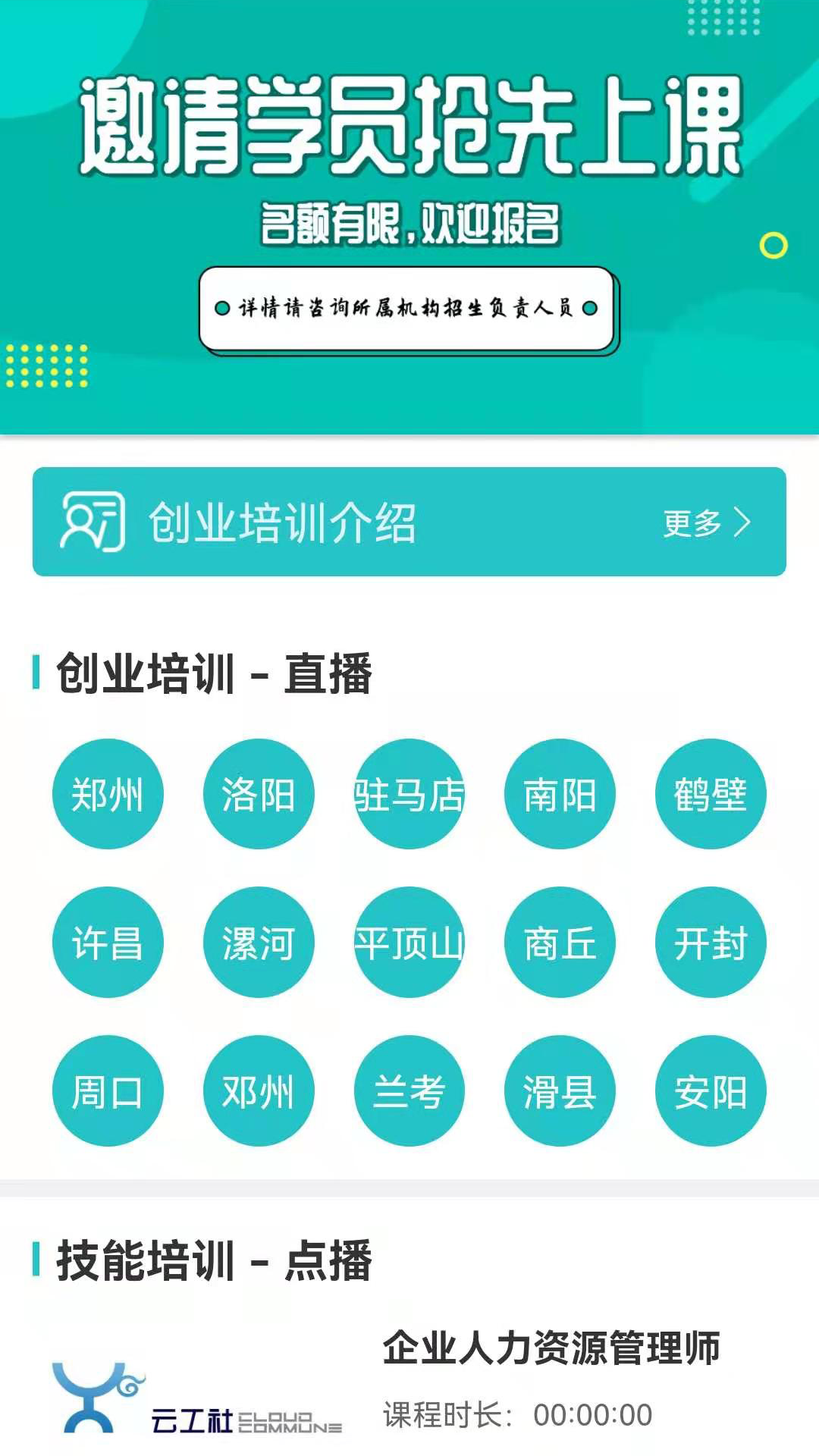The image size is (819, 1456).
Task: Open 开封 live training
Action: tap(711, 943)
